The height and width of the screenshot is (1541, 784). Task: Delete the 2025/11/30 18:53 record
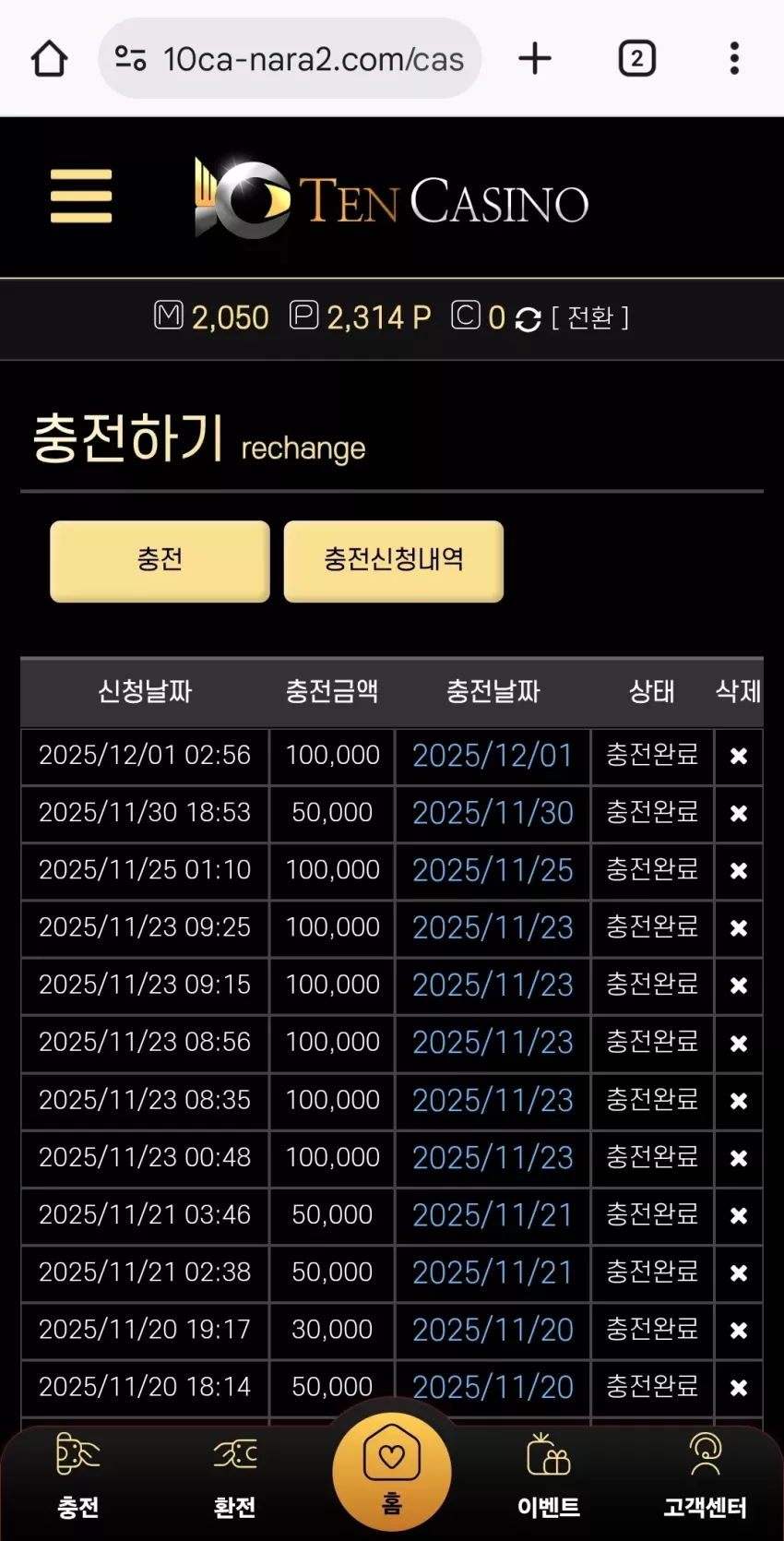tap(738, 814)
